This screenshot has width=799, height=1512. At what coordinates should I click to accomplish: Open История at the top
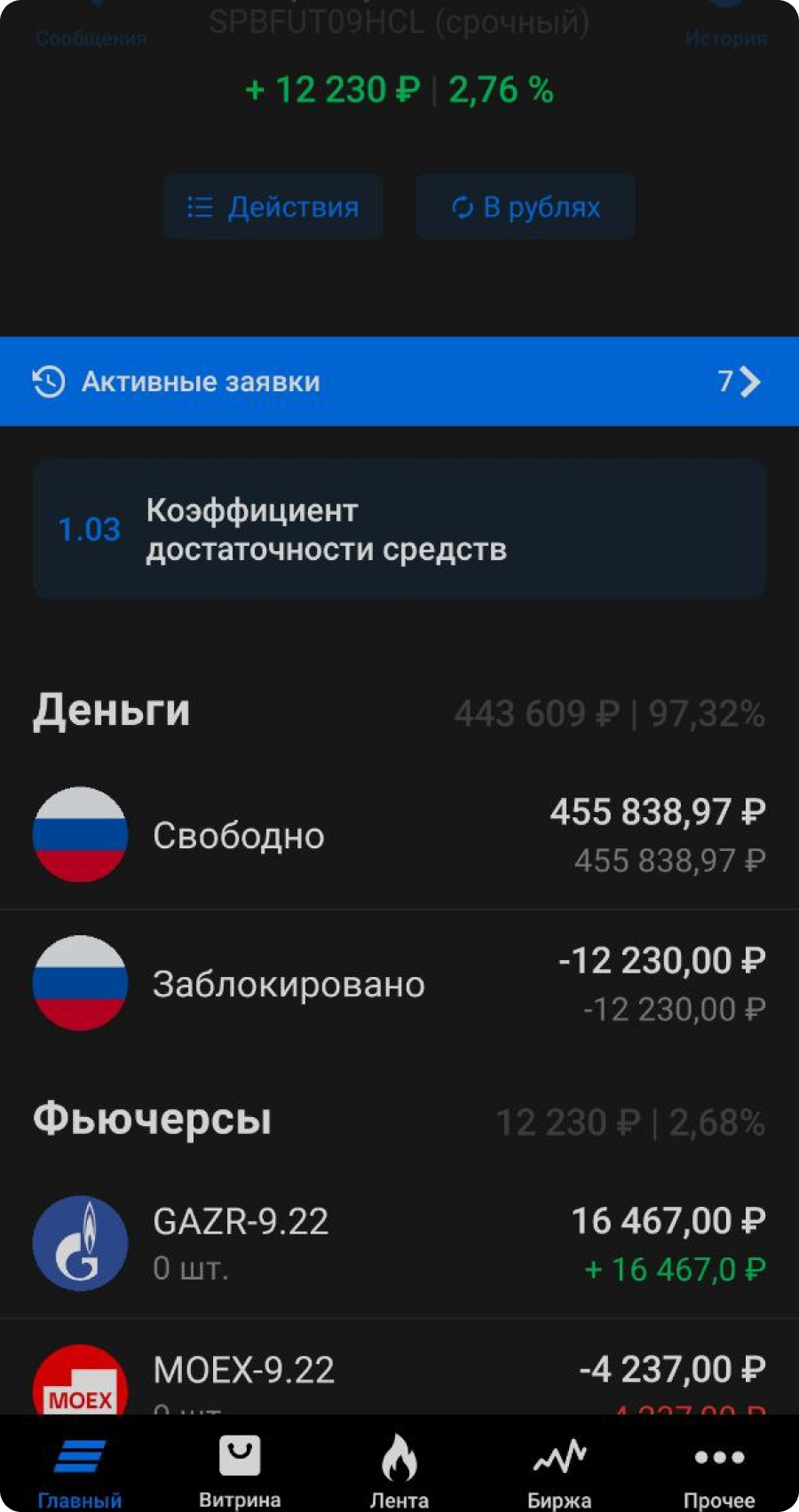[x=725, y=35]
